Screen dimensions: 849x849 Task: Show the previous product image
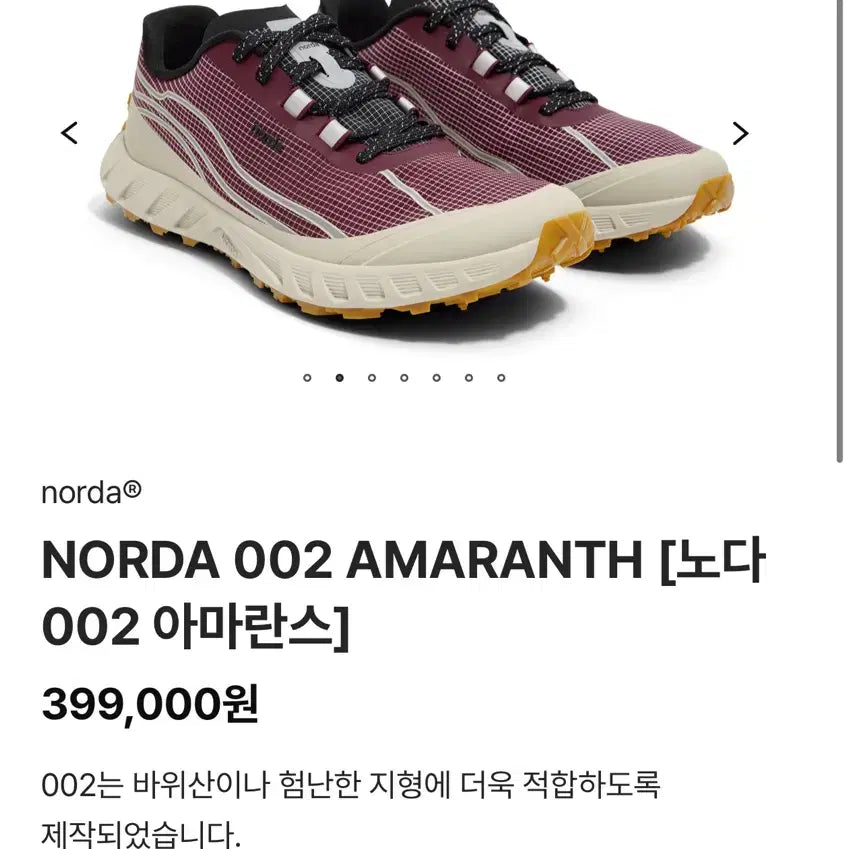point(69,133)
